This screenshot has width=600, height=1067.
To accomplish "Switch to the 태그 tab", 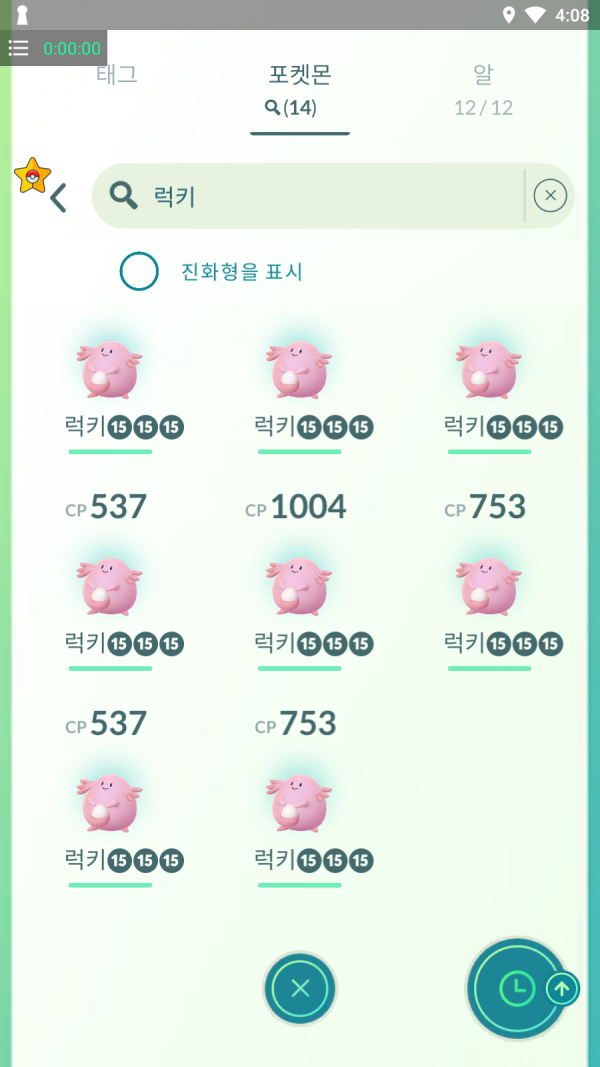I will pos(116,75).
